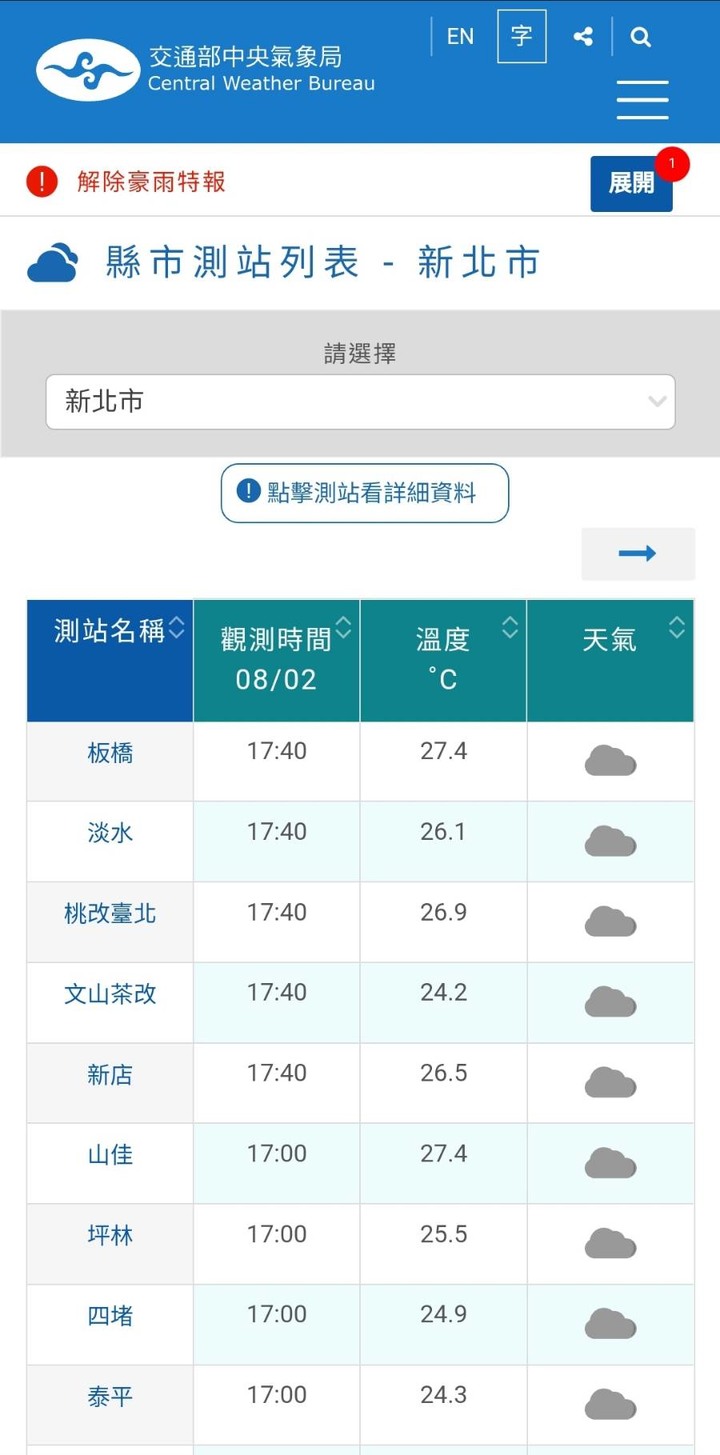The width and height of the screenshot is (720, 1455).
Task: Tap the blue right arrow button
Action: click(638, 553)
